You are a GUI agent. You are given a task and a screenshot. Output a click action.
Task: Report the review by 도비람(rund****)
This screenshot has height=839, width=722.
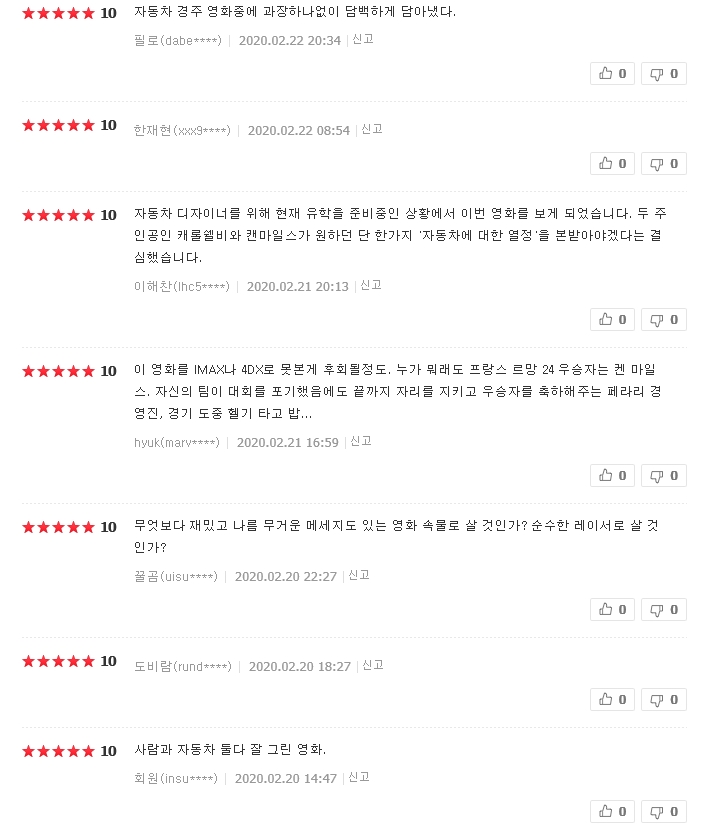point(372,665)
